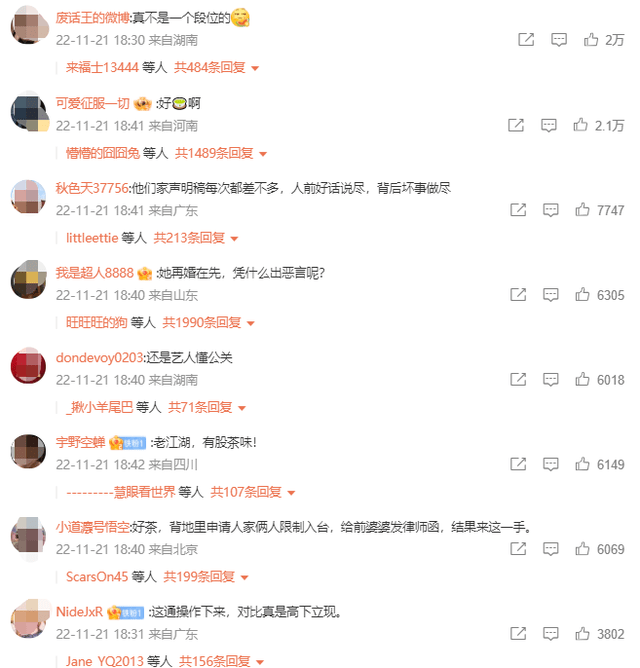Open the profile of littleettie
The height and width of the screenshot is (668, 640).
click(92, 238)
